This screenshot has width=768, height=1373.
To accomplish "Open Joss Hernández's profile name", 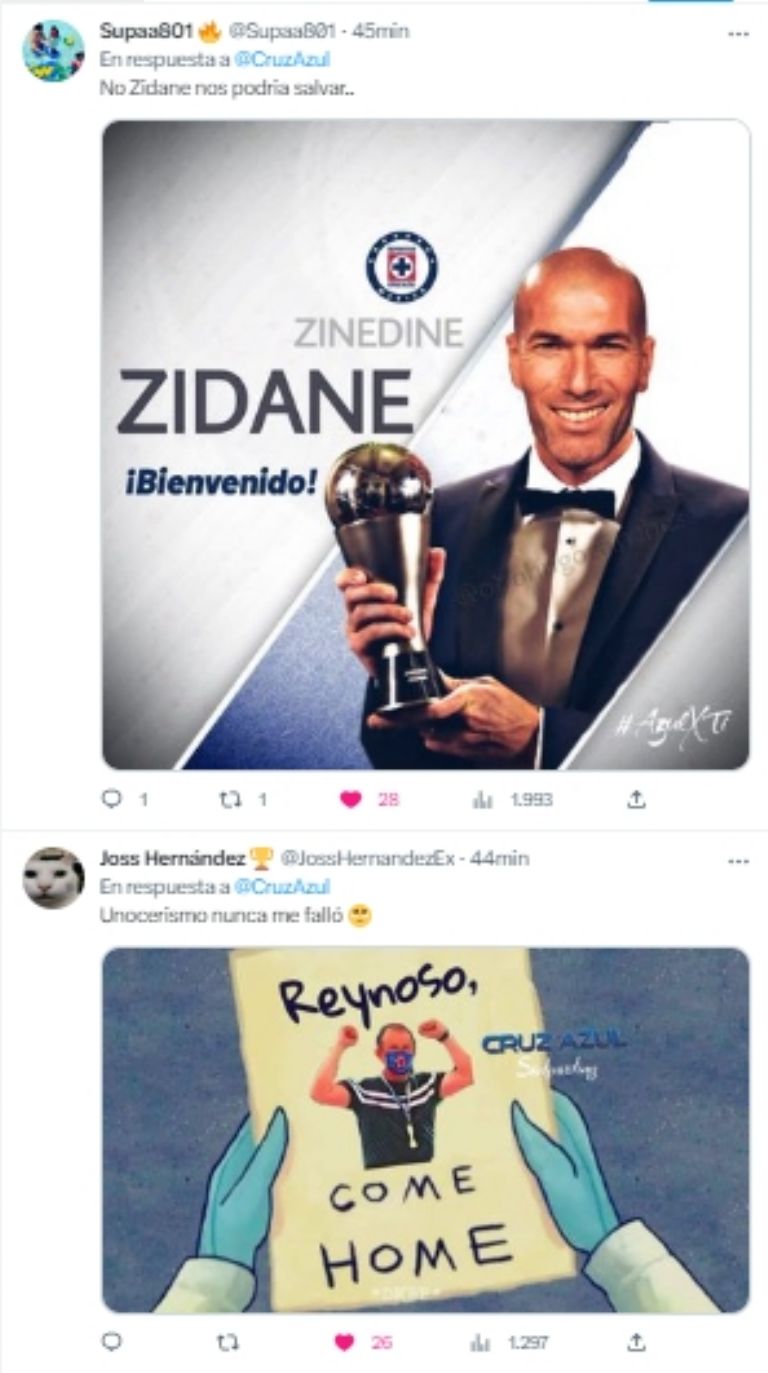I will [x=171, y=858].
